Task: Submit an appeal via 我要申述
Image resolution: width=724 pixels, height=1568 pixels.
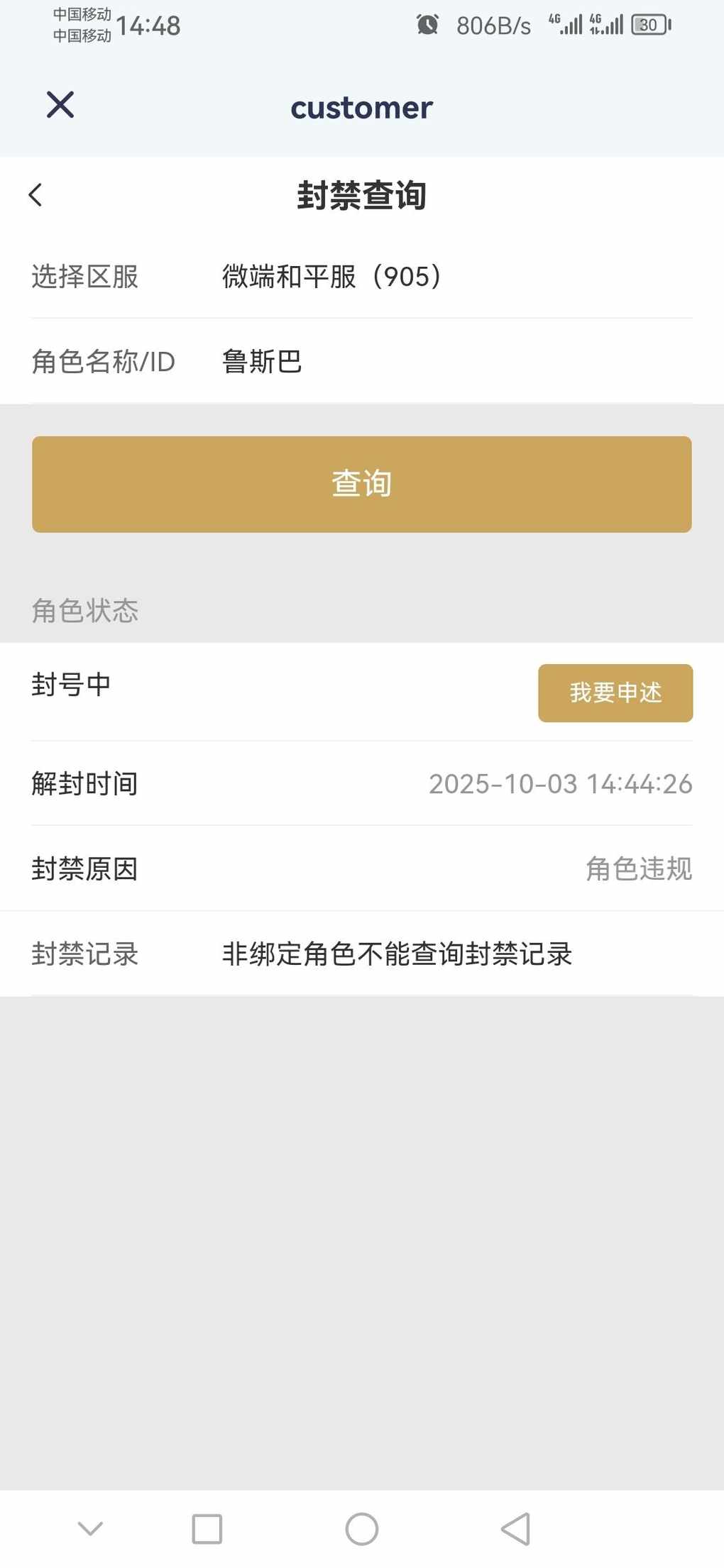Action: click(615, 692)
